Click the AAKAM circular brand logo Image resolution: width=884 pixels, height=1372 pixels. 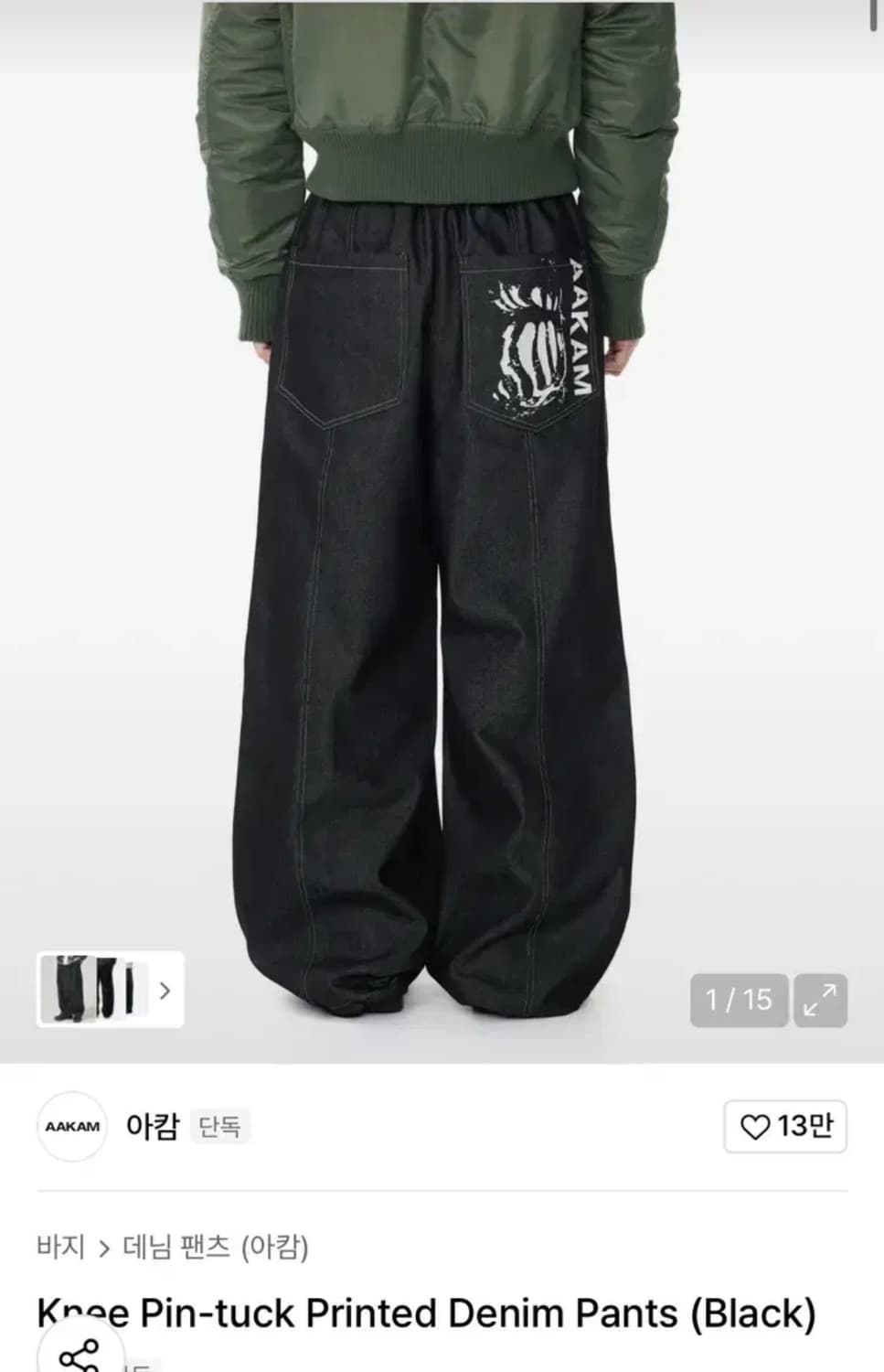coord(71,1128)
